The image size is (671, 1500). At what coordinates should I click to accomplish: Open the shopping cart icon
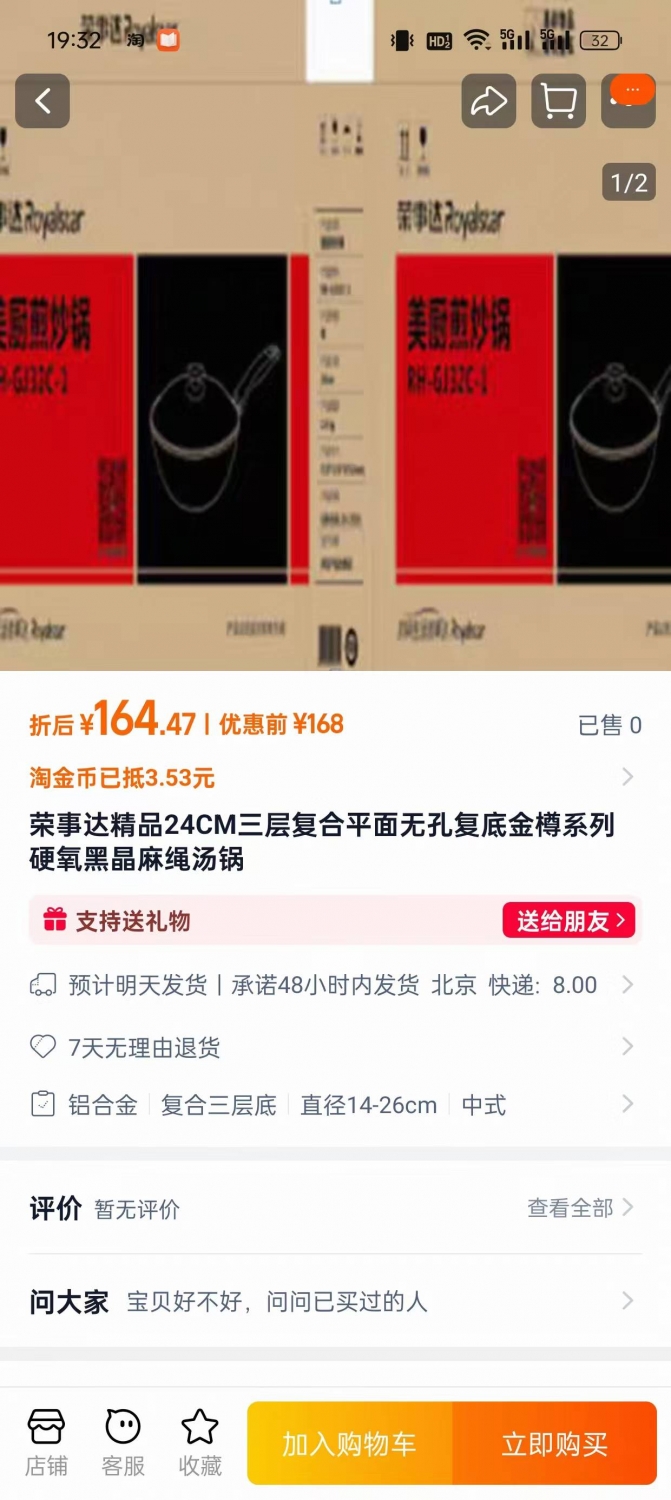tap(558, 101)
